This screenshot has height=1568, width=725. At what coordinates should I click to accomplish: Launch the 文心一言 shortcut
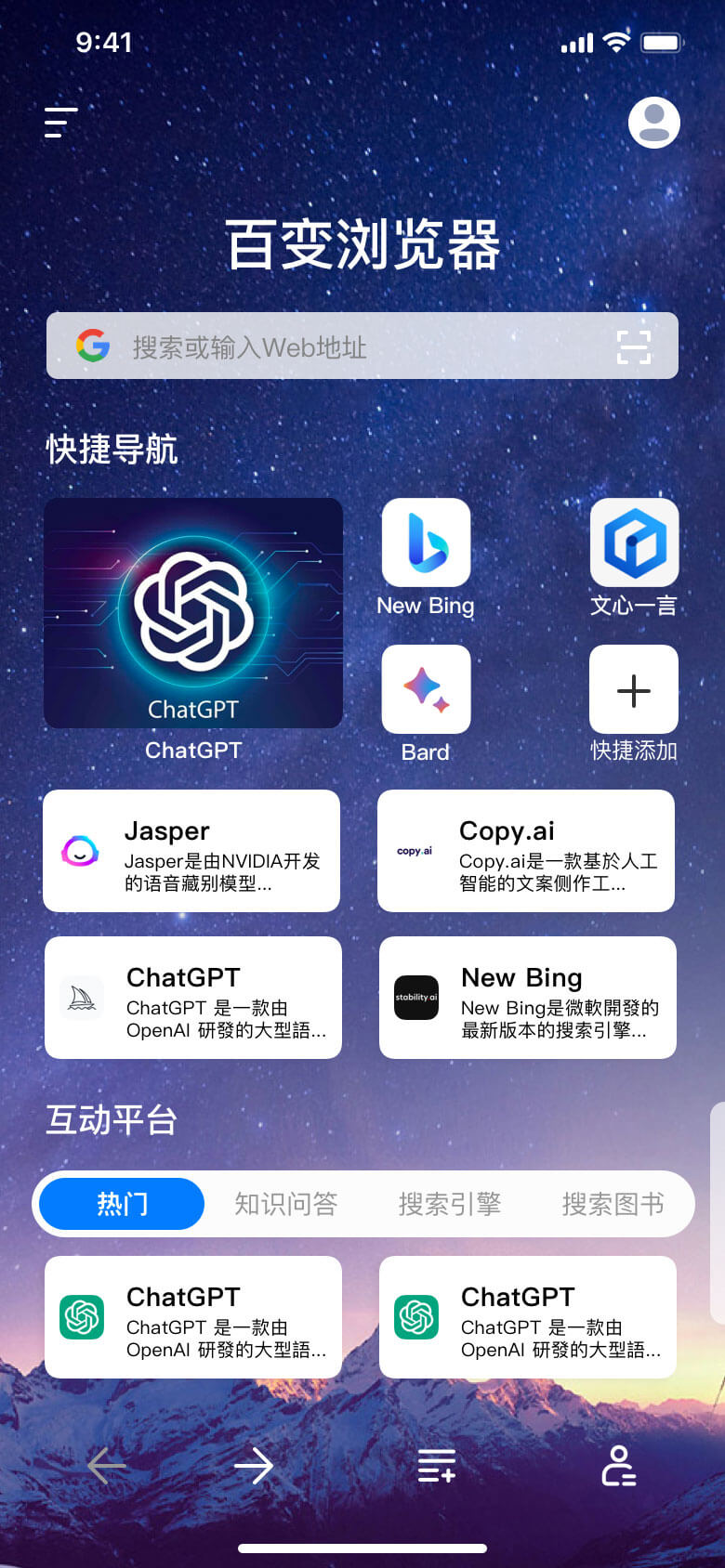(x=634, y=543)
